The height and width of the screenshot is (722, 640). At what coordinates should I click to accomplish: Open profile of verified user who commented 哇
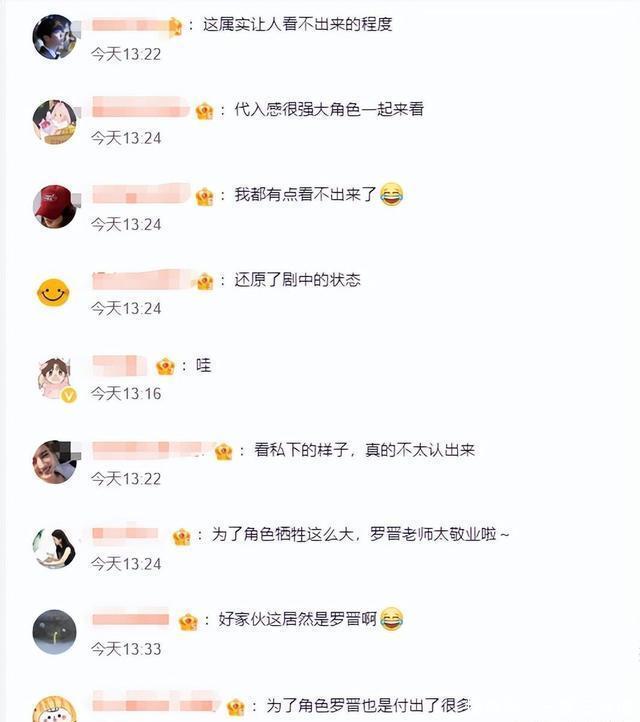click(x=54, y=378)
